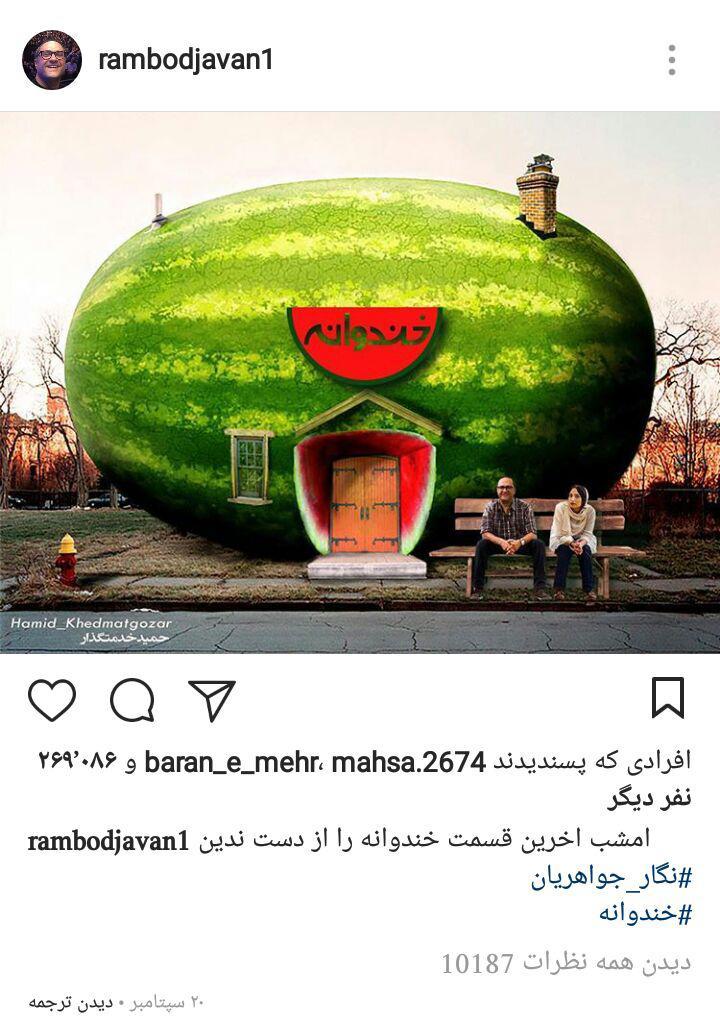Open rambodjavan1 username in caption
Image resolution: width=720 pixels, height=1026 pixels.
tap(108, 841)
